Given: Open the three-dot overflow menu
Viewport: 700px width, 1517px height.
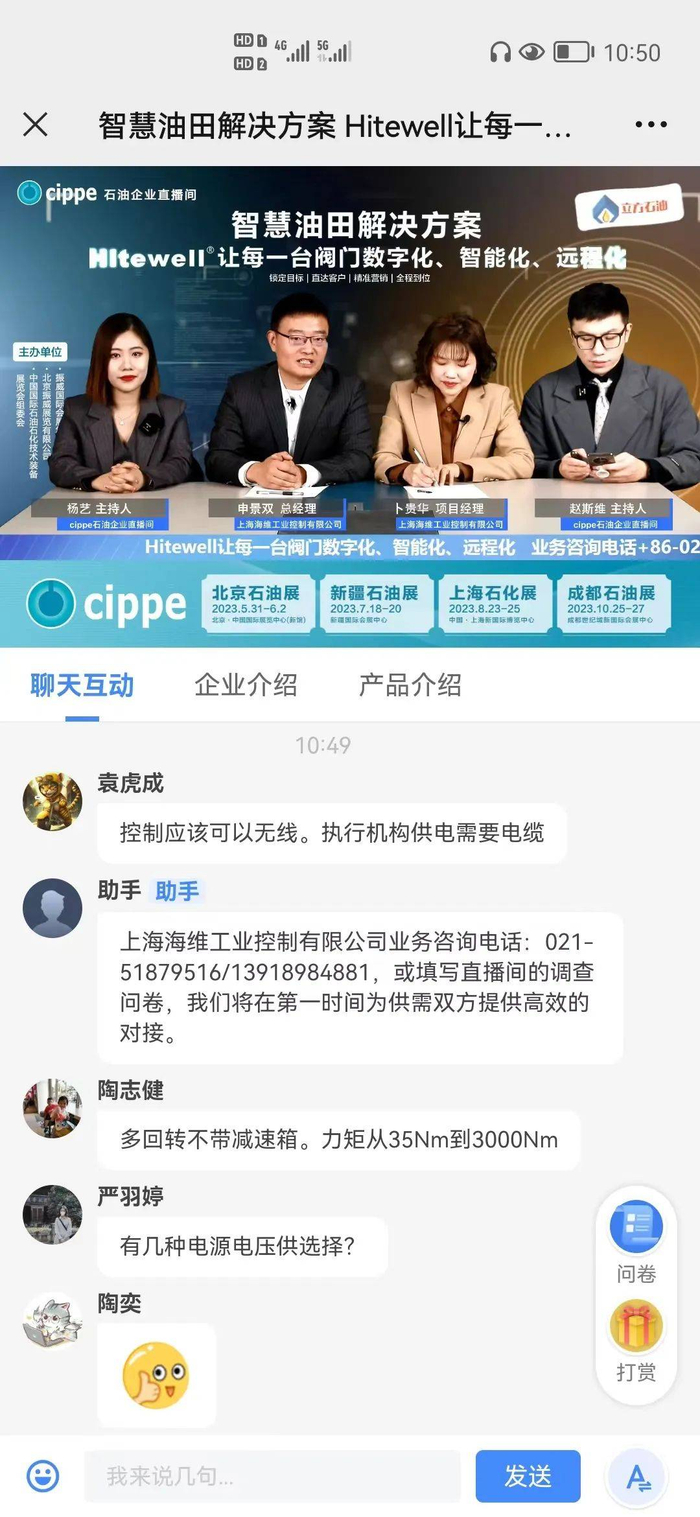Looking at the screenshot, I should pos(651,125).
